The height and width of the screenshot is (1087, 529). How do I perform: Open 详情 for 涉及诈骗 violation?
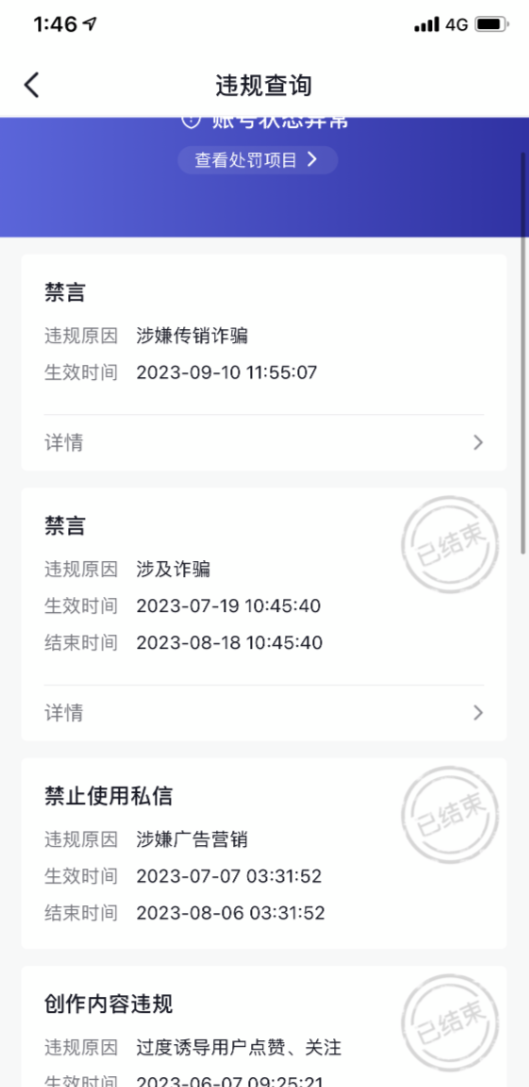click(x=264, y=713)
